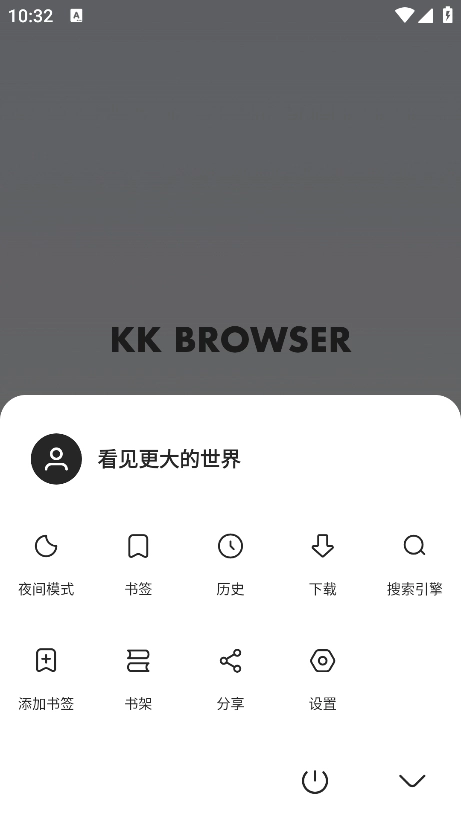Open 书架 bookshelf
Screen dimensions: 461x819
tap(138, 680)
